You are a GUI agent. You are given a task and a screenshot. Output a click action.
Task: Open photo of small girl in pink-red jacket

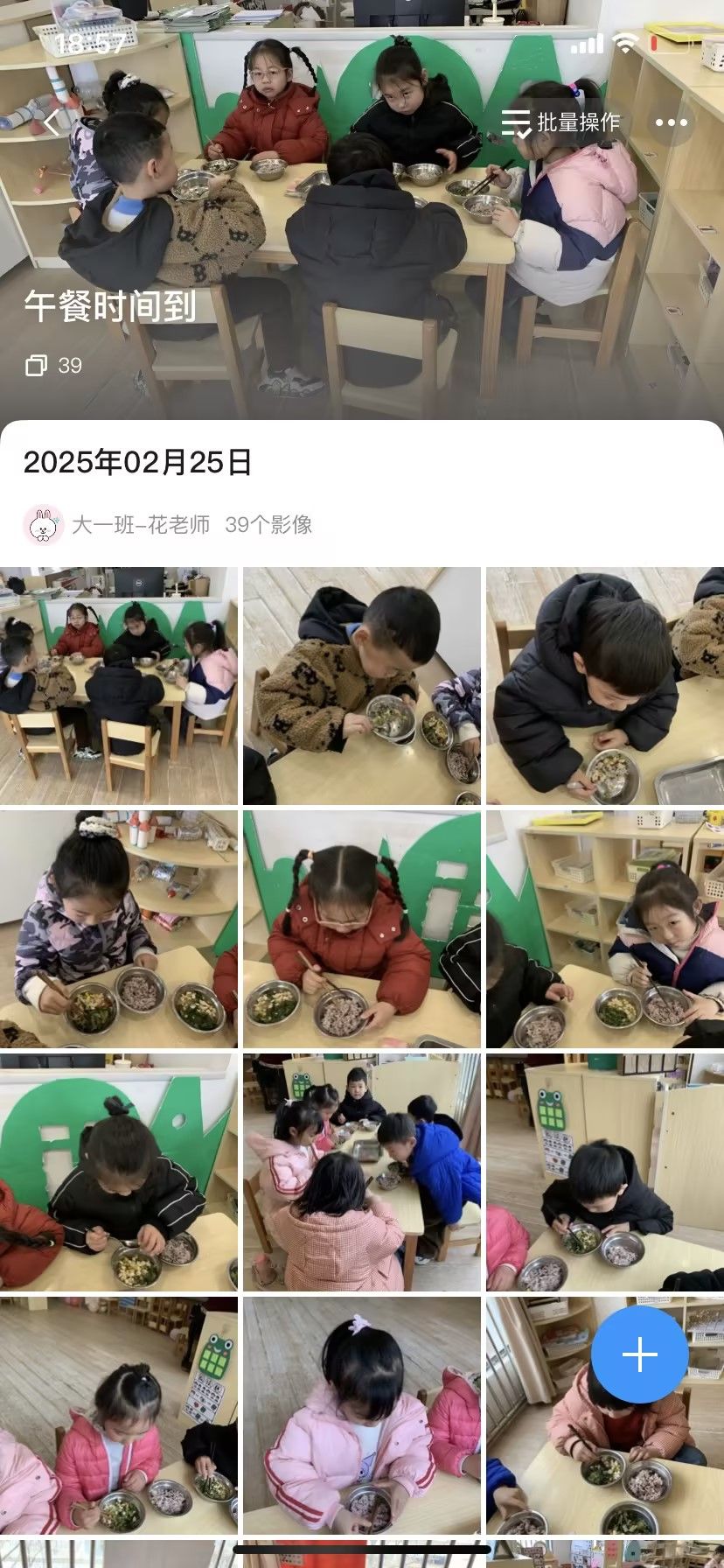pyautogui.click(x=118, y=1416)
